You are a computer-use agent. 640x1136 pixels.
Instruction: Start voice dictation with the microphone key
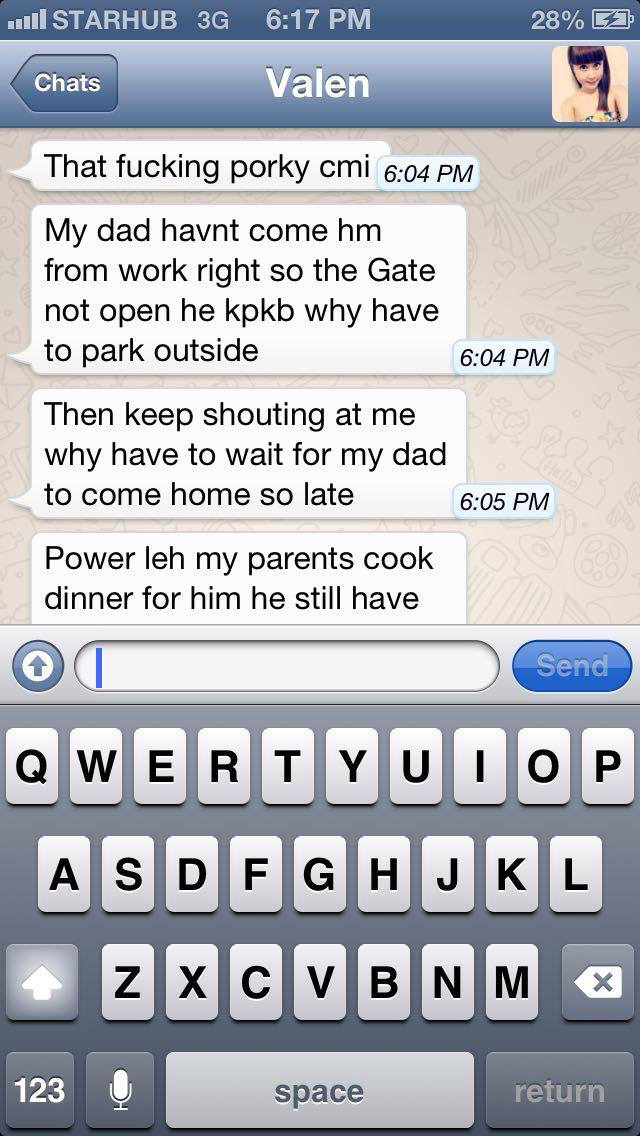120,1090
